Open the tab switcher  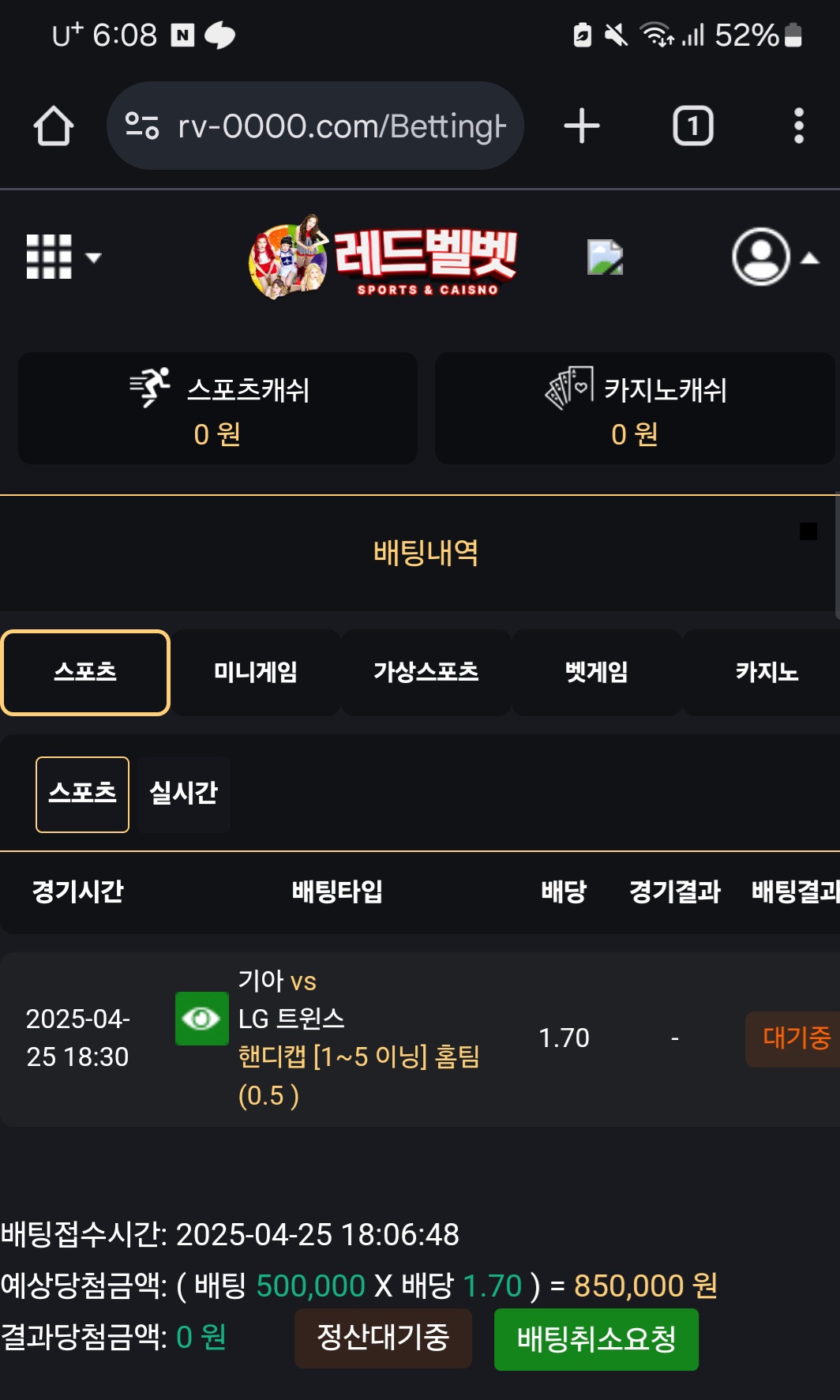pyautogui.click(x=693, y=126)
